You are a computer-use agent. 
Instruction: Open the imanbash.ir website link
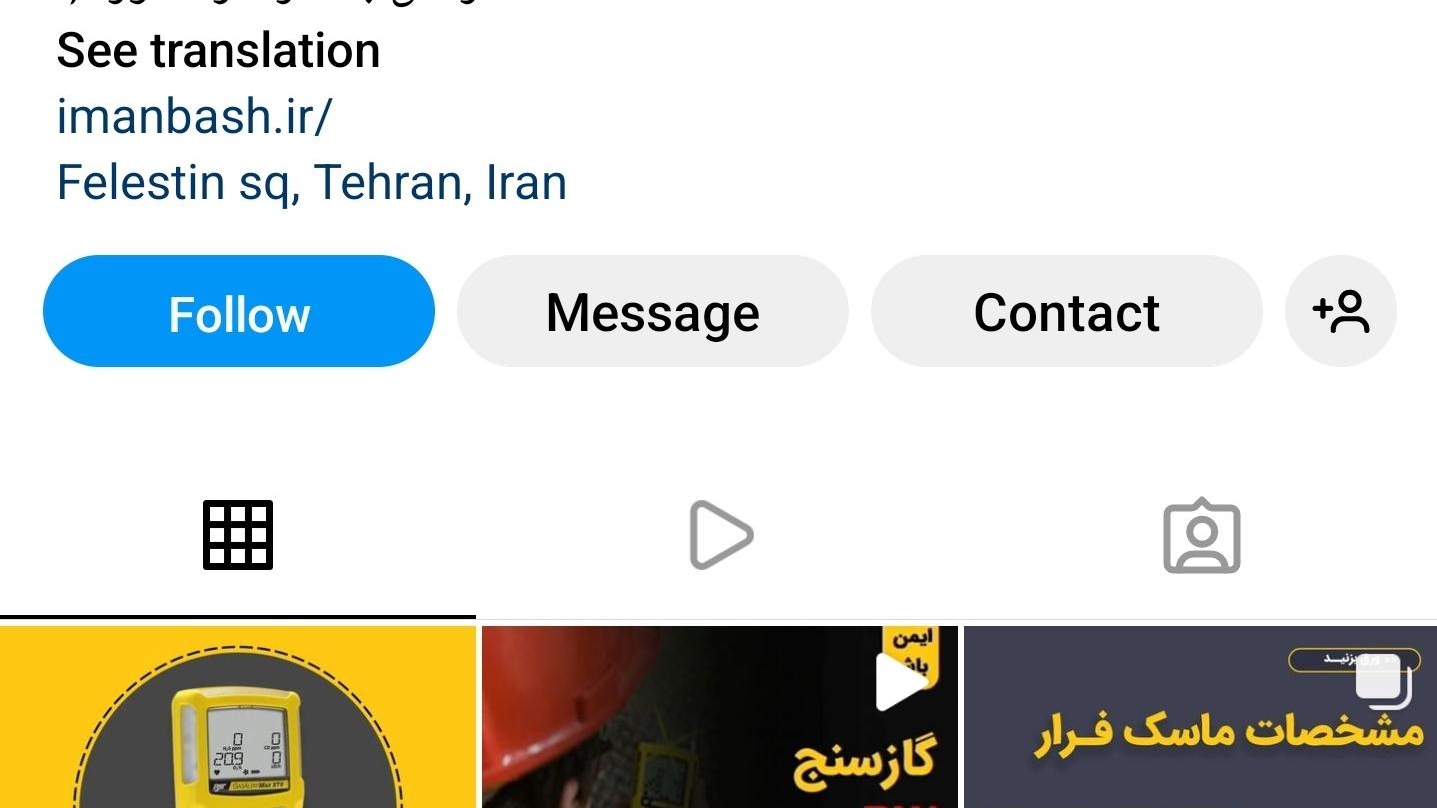[193, 116]
